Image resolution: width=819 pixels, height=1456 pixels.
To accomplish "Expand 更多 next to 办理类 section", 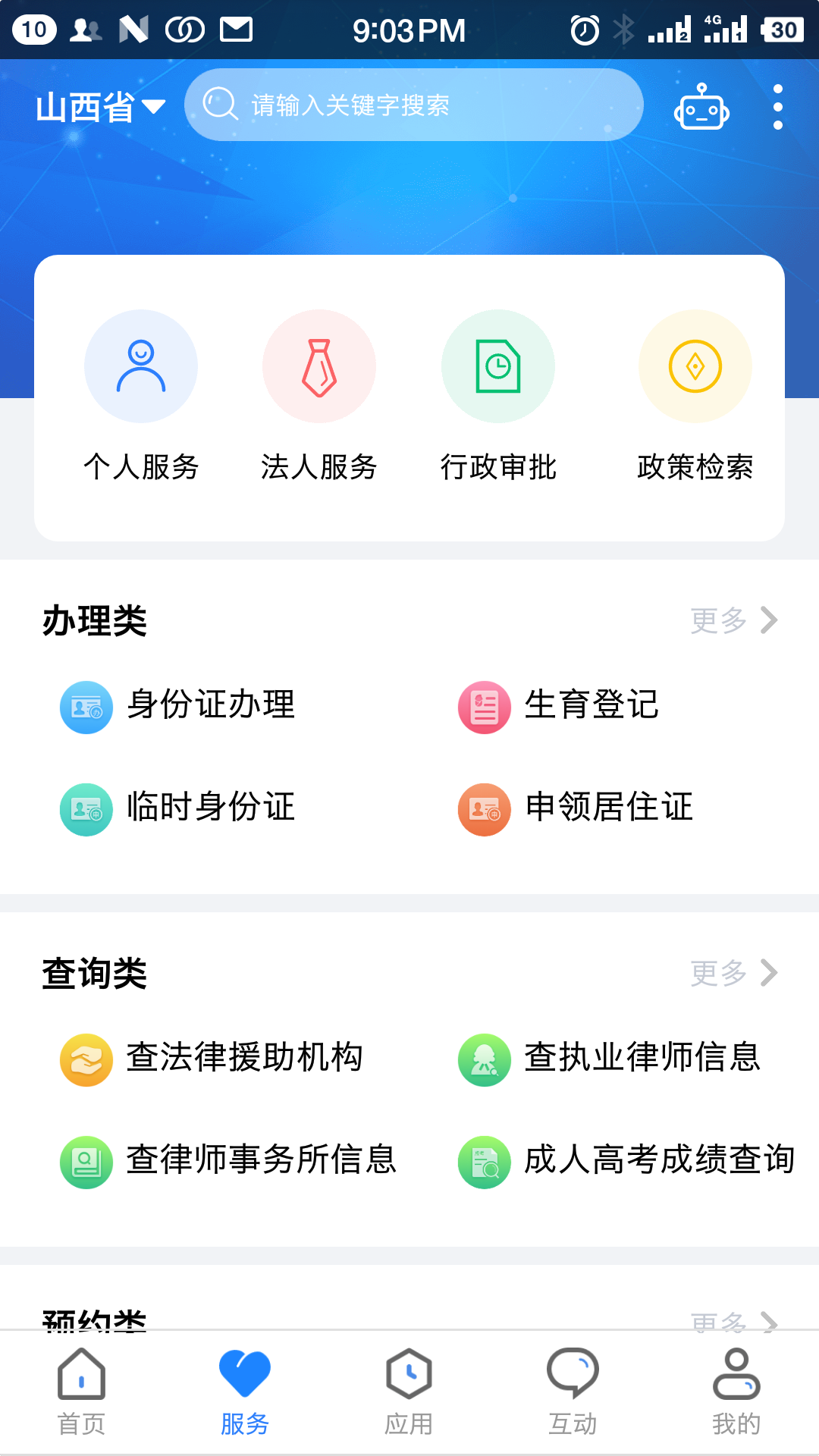I will (733, 620).
